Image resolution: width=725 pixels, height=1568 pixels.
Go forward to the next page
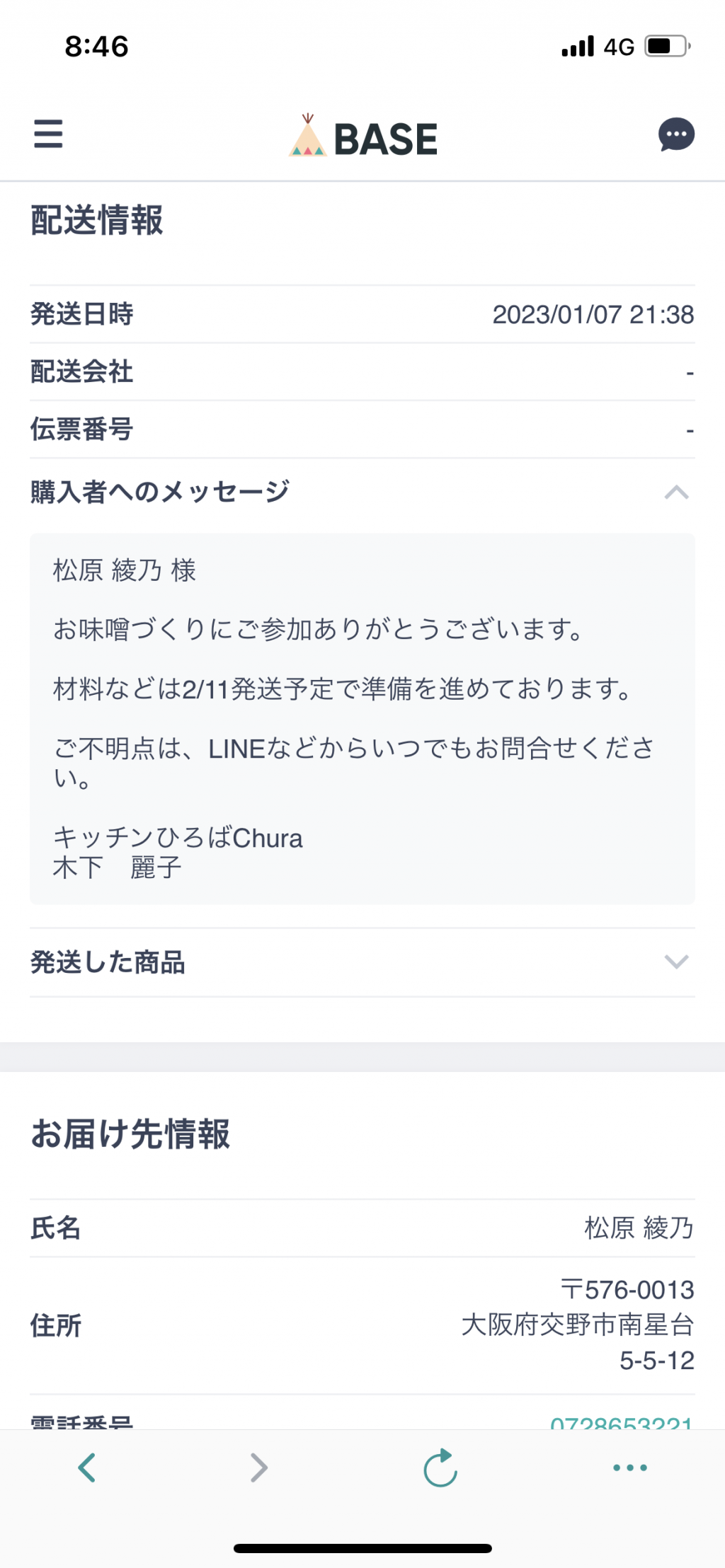pos(259,1468)
